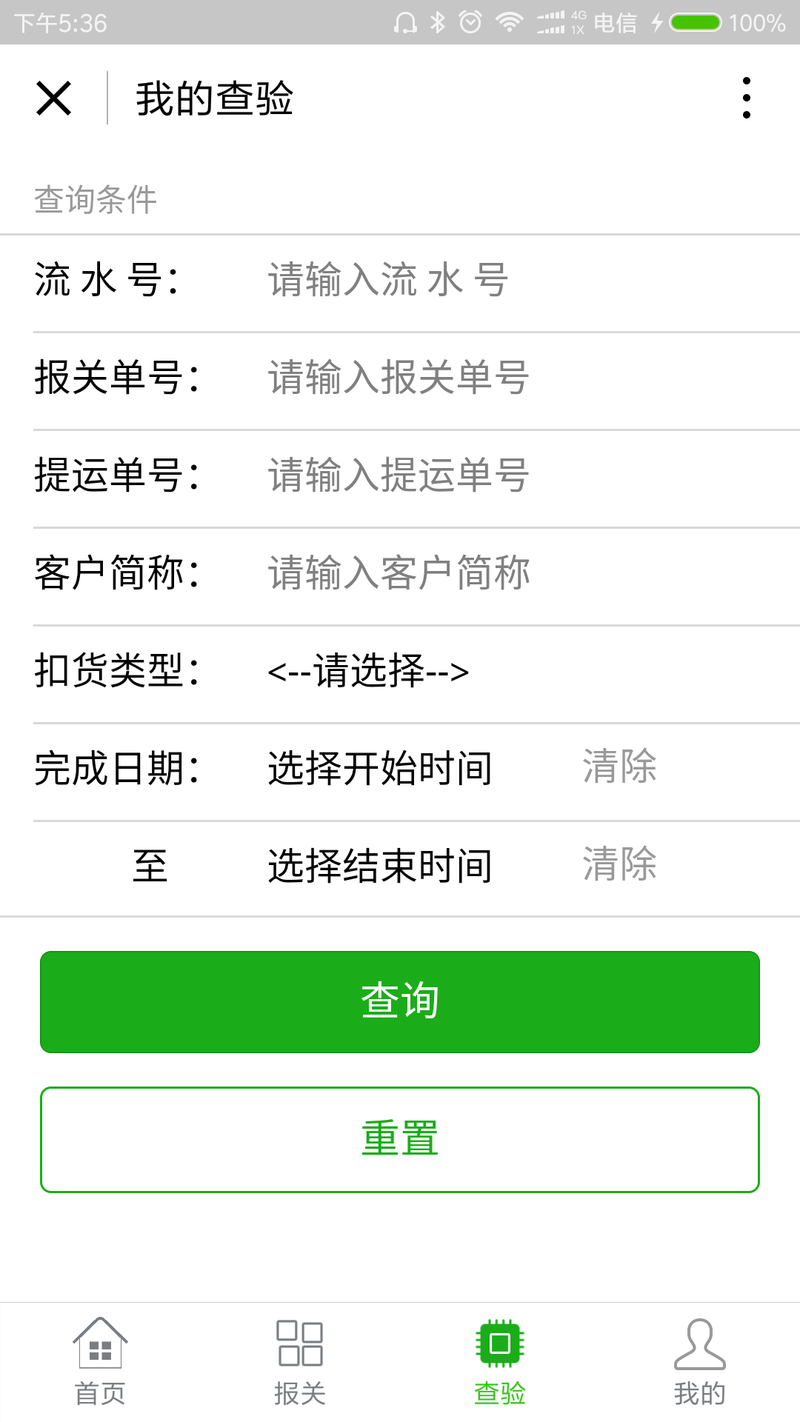Tap the green 查询 button

[x=400, y=1001]
